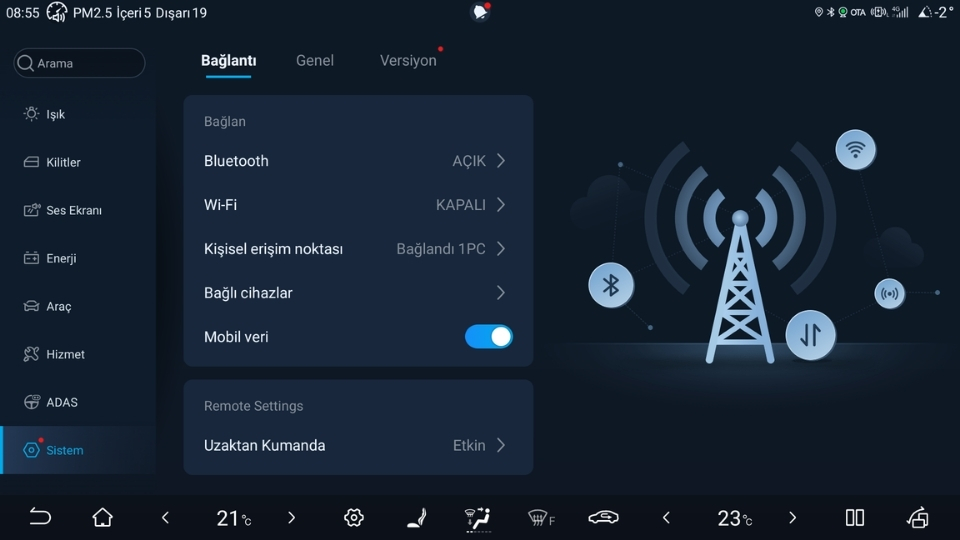Open the Hizmet section

click(x=64, y=354)
